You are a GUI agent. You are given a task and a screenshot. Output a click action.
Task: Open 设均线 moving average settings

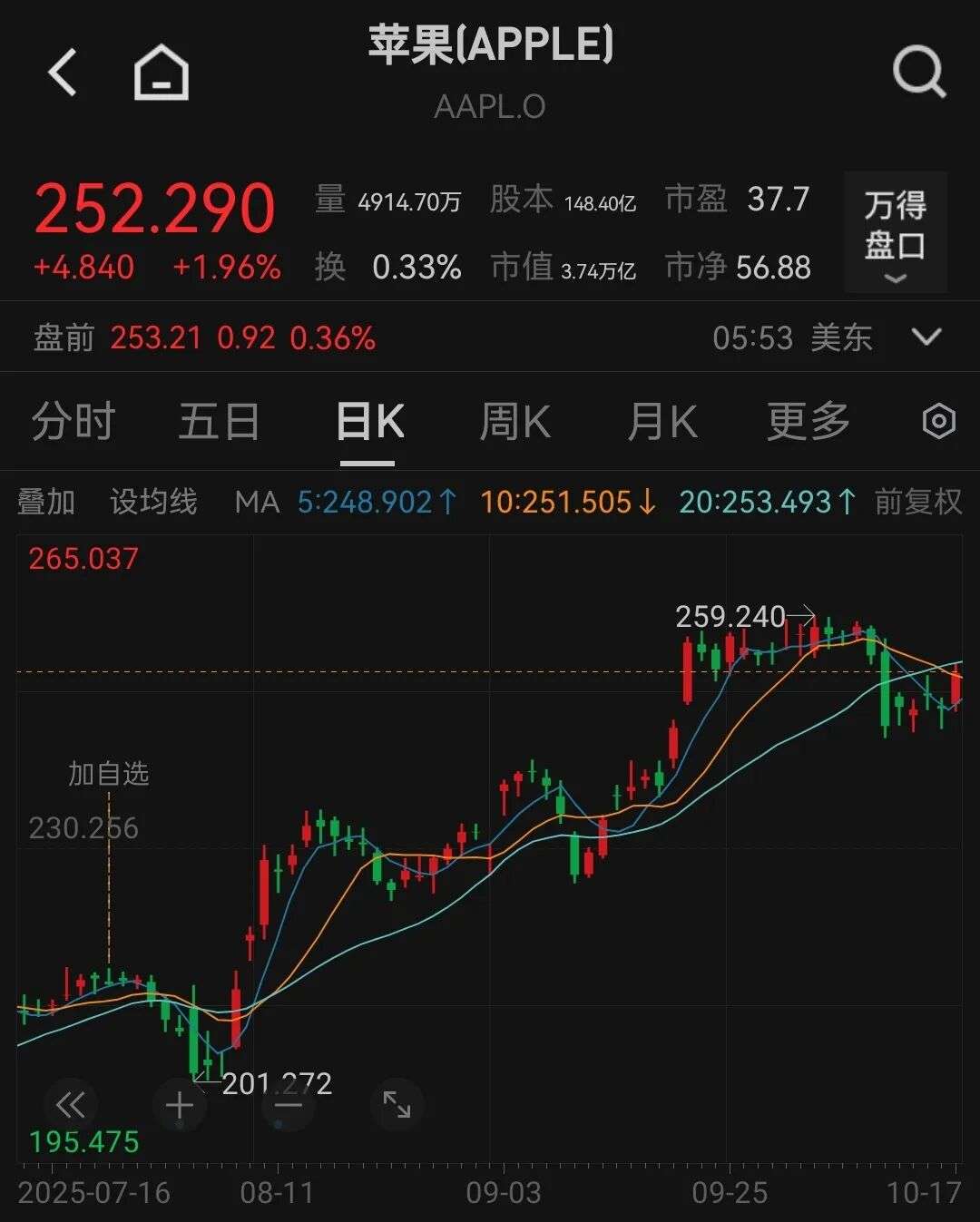click(x=153, y=502)
